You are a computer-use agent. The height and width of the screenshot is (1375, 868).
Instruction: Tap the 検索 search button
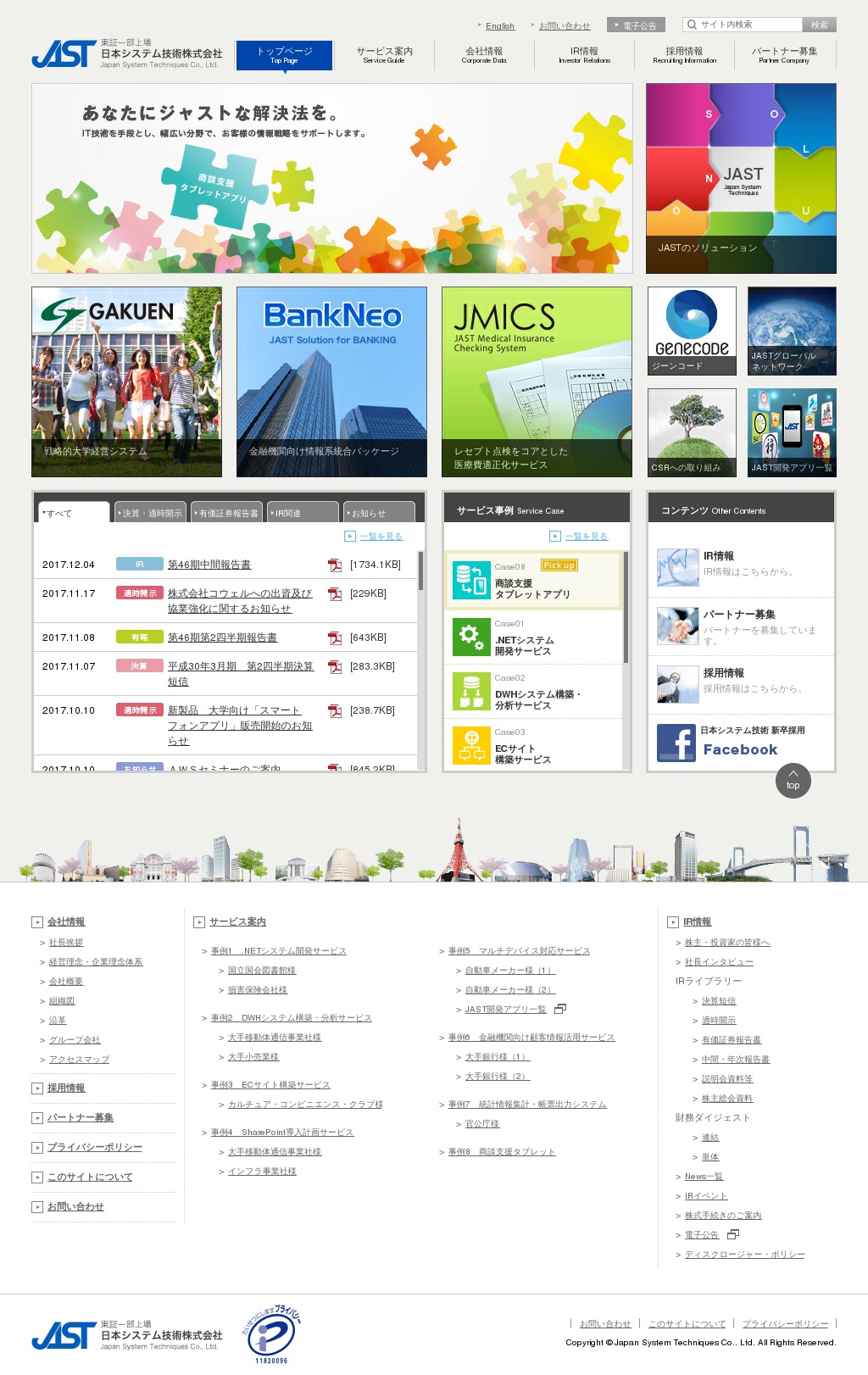[819, 25]
